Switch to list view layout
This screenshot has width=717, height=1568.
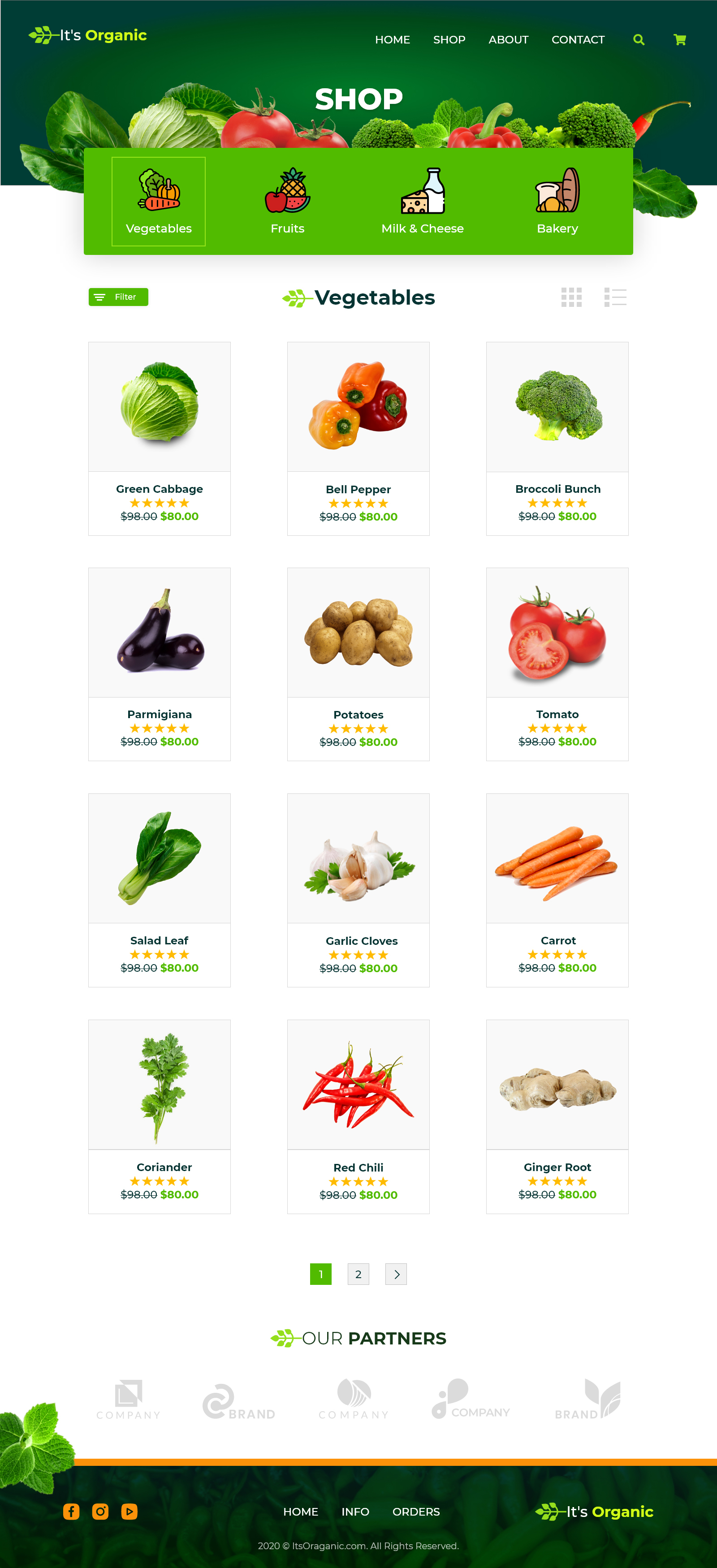[x=615, y=297]
